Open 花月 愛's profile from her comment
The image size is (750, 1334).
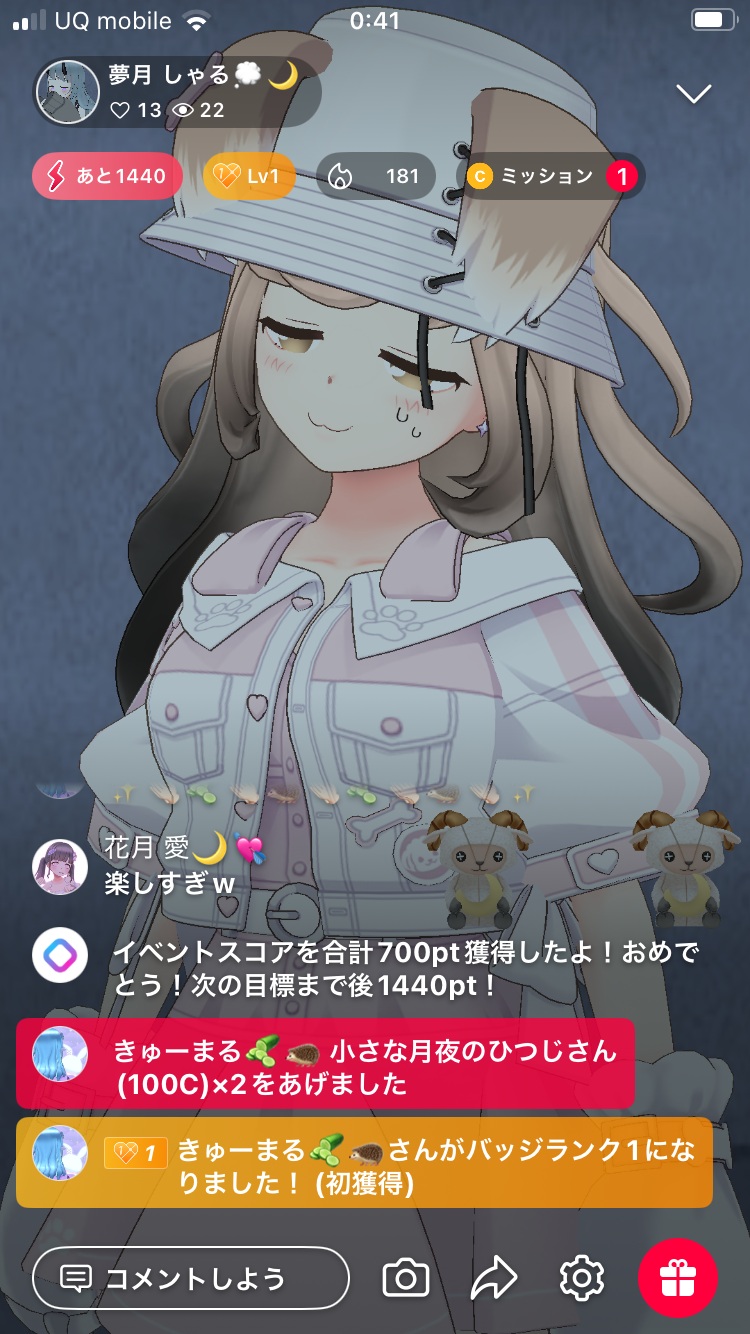point(60,866)
